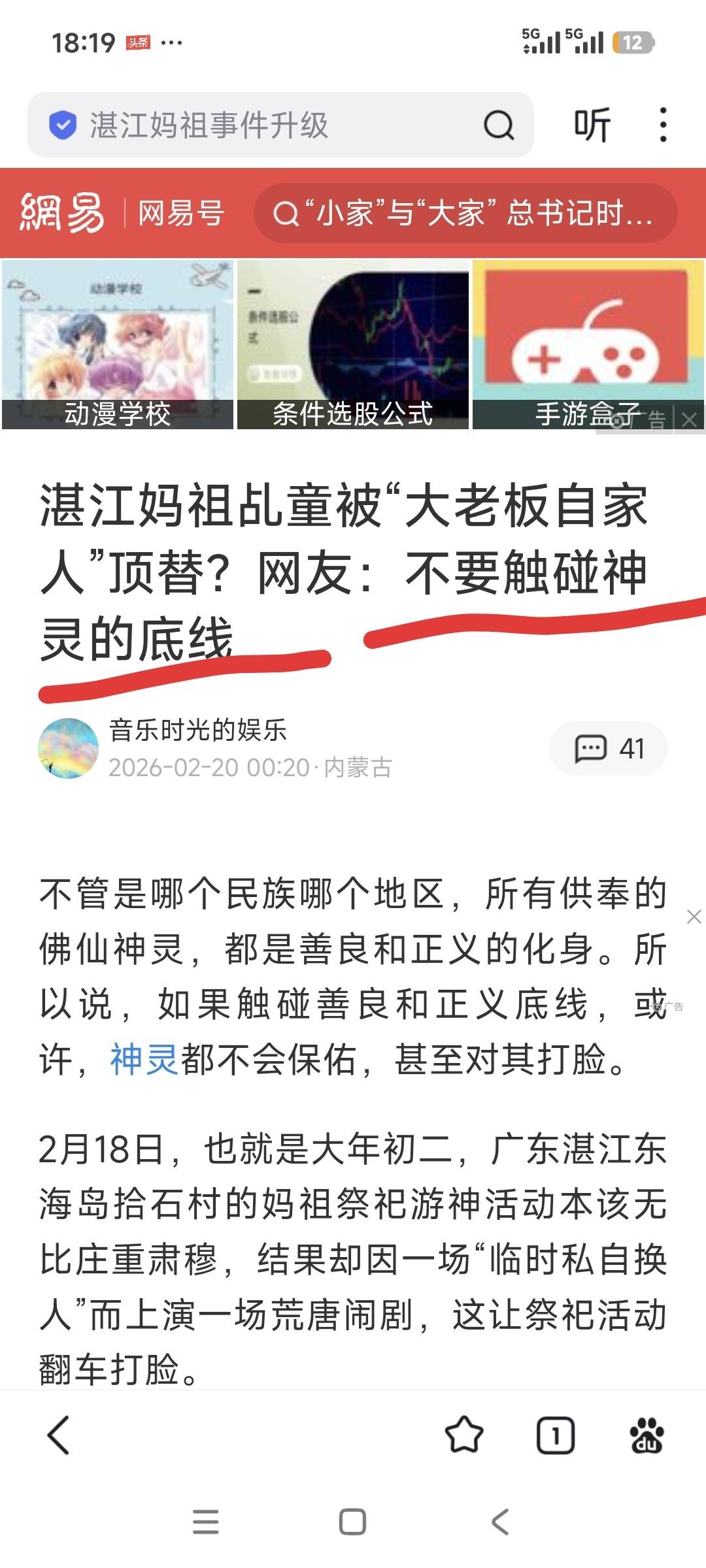View the author 音乐时光的娱乐 profile
Screen dimensions: 706x1568
tap(197, 730)
